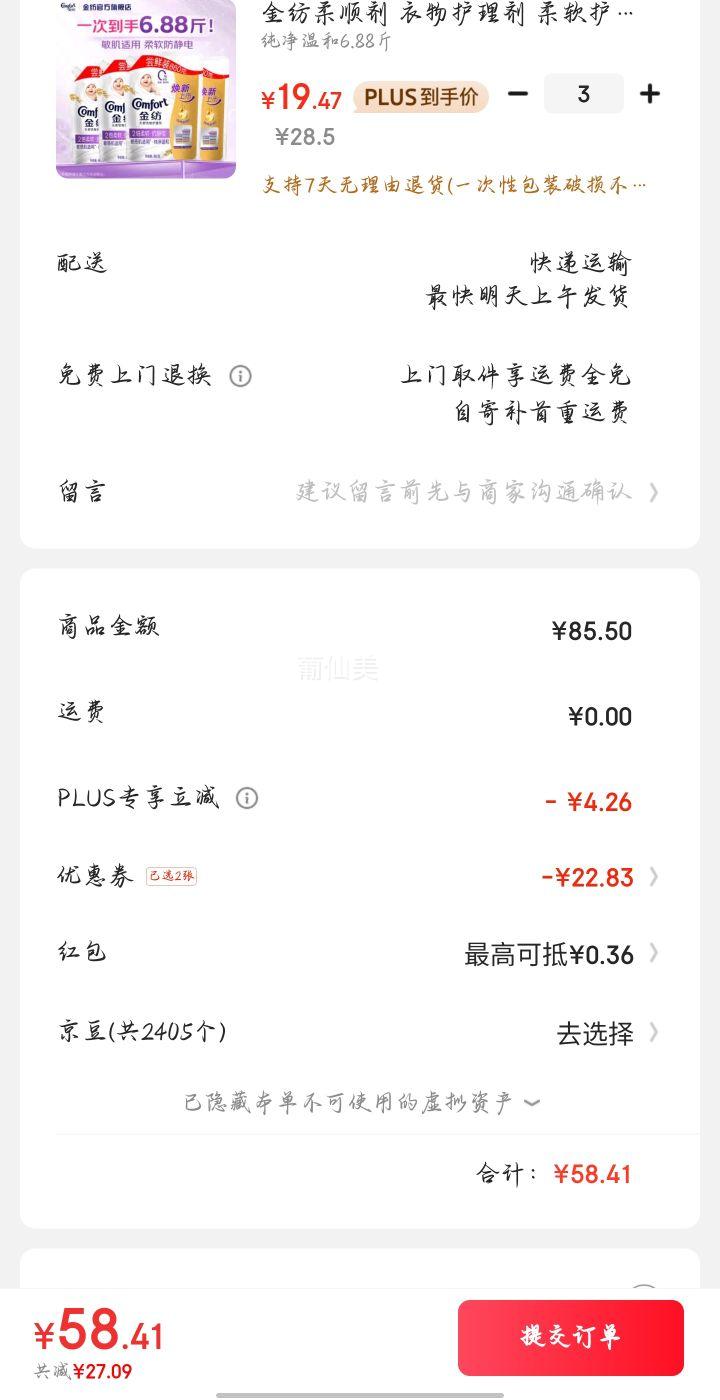The height and width of the screenshot is (1400, 720).
Task: Open the 留言 message row
Action: click(x=360, y=492)
